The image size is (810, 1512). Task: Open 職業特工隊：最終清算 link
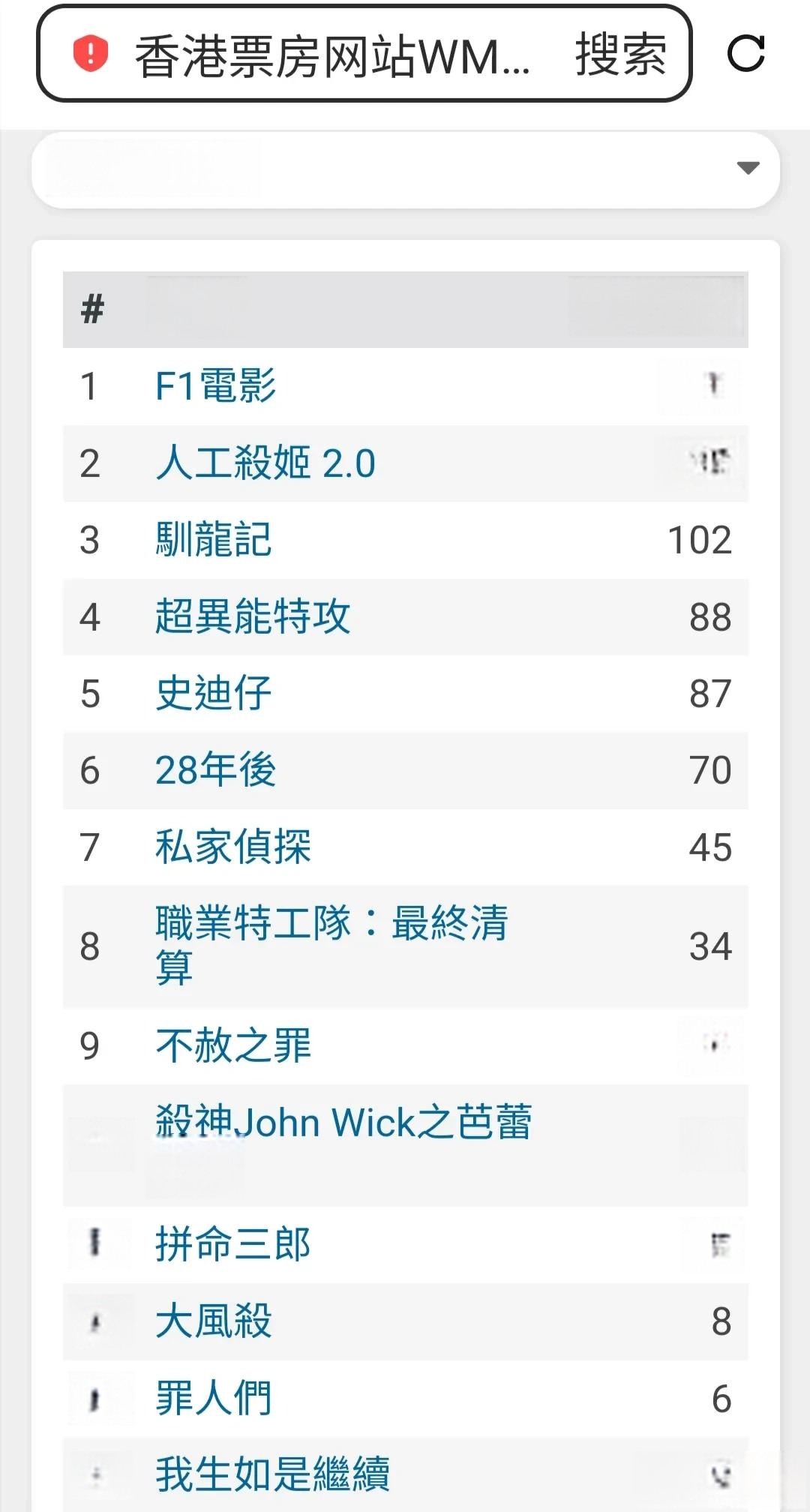(332, 945)
